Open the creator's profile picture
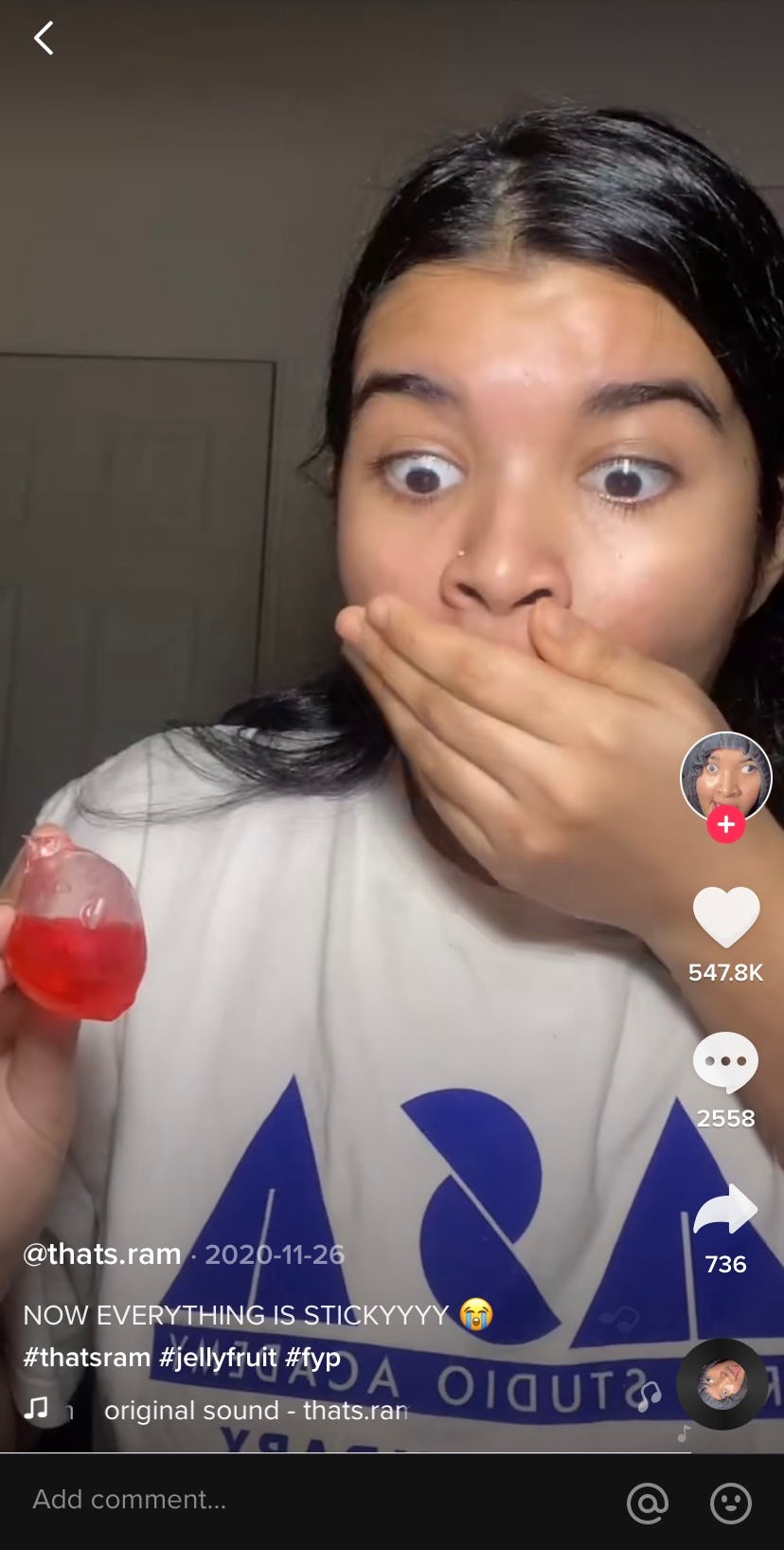 coord(726,777)
